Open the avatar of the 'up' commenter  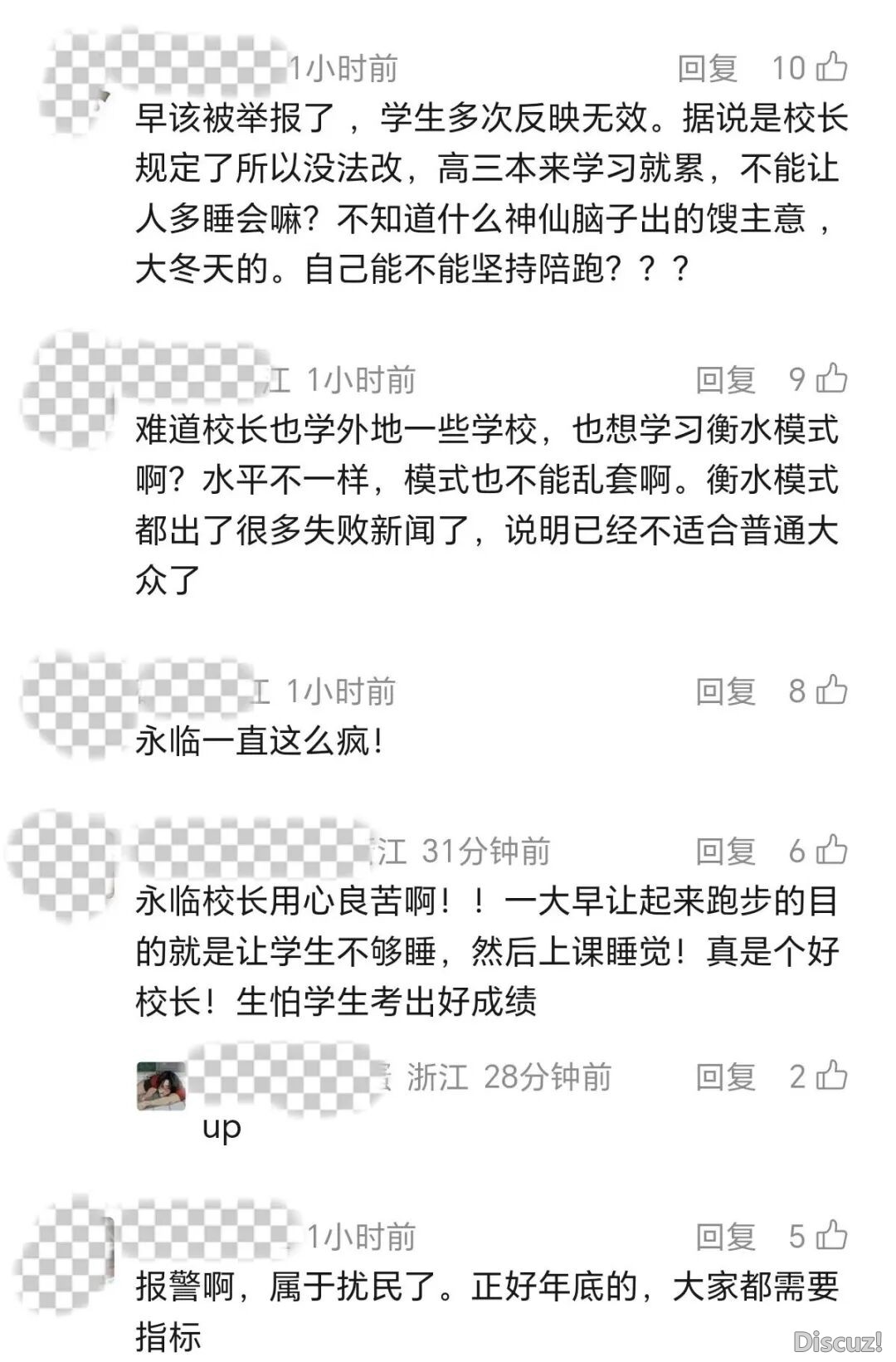point(161,1086)
